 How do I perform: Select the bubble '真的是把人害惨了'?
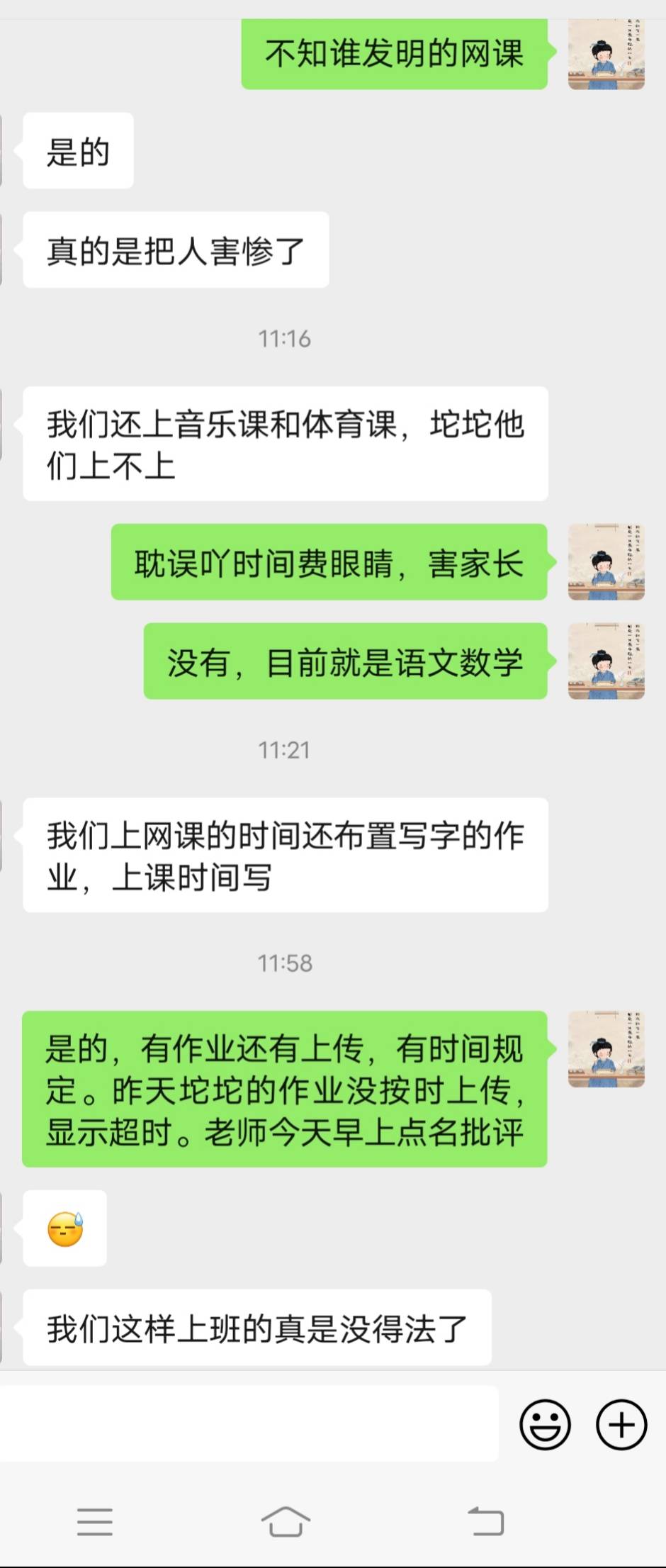(x=176, y=248)
